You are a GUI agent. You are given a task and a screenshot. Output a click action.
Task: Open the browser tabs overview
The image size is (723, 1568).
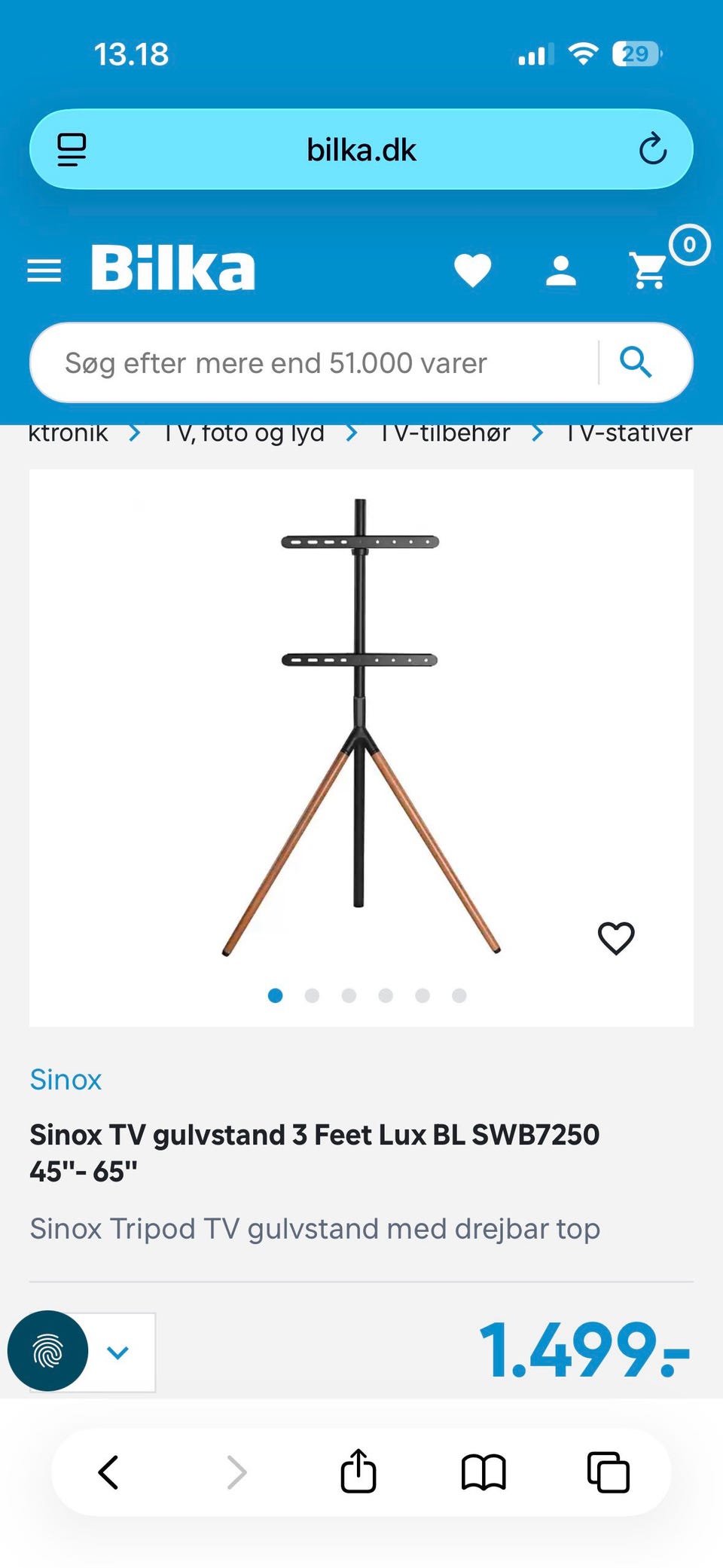point(608,1472)
